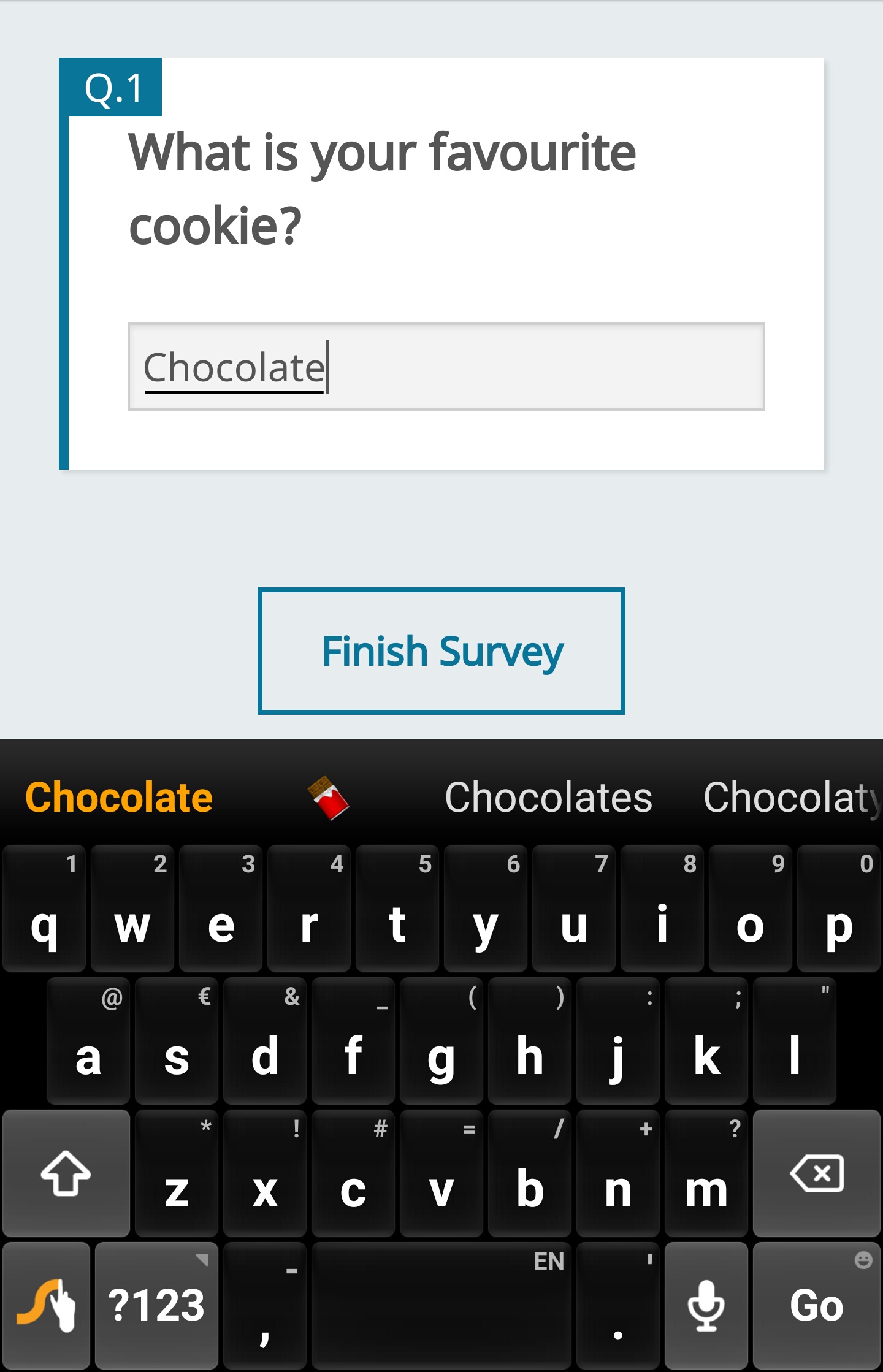Image resolution: width=883 pixels, height=1372 pixels.
Task: Start voice input with microphone key
Action: pyautogui.click(x=706, y=1305)
